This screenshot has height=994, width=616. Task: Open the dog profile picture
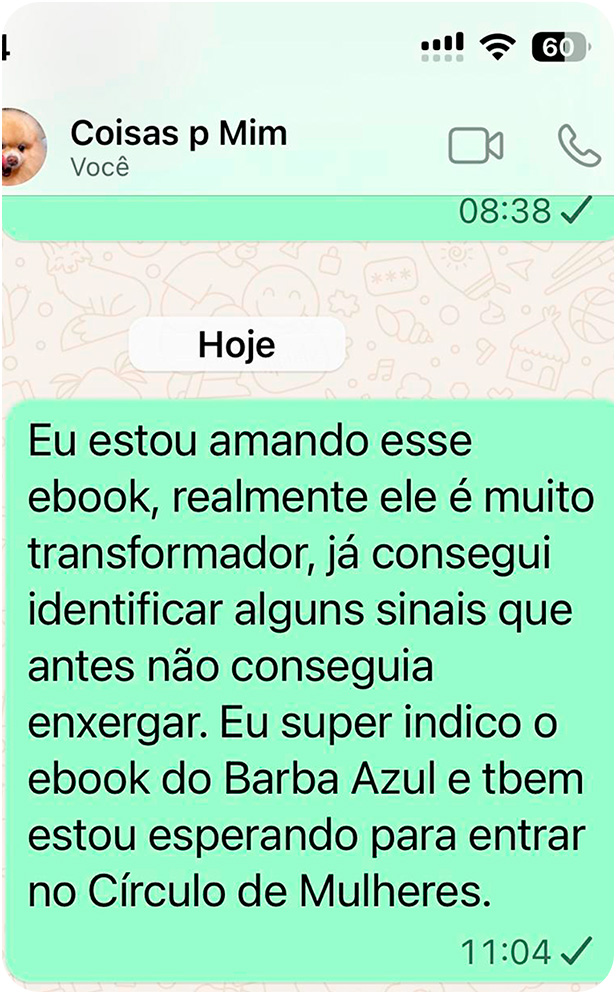click(x=20, y=146)
